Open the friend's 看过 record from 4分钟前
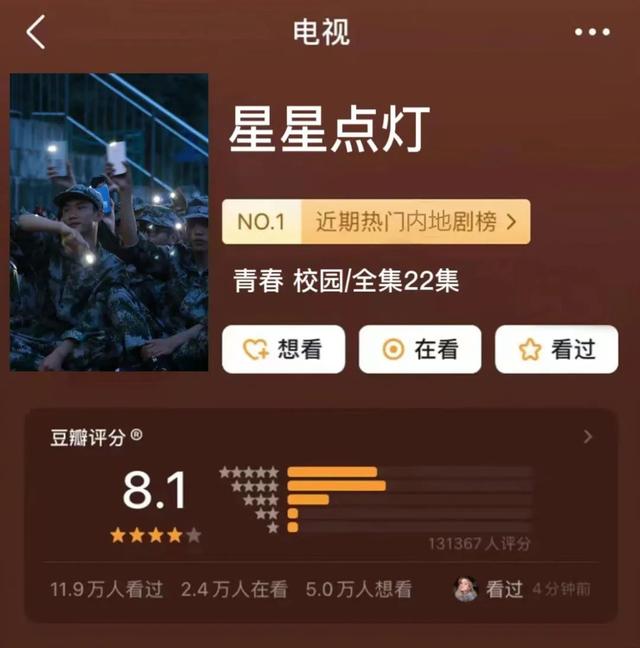640x648 pixels. coord(522,589)
